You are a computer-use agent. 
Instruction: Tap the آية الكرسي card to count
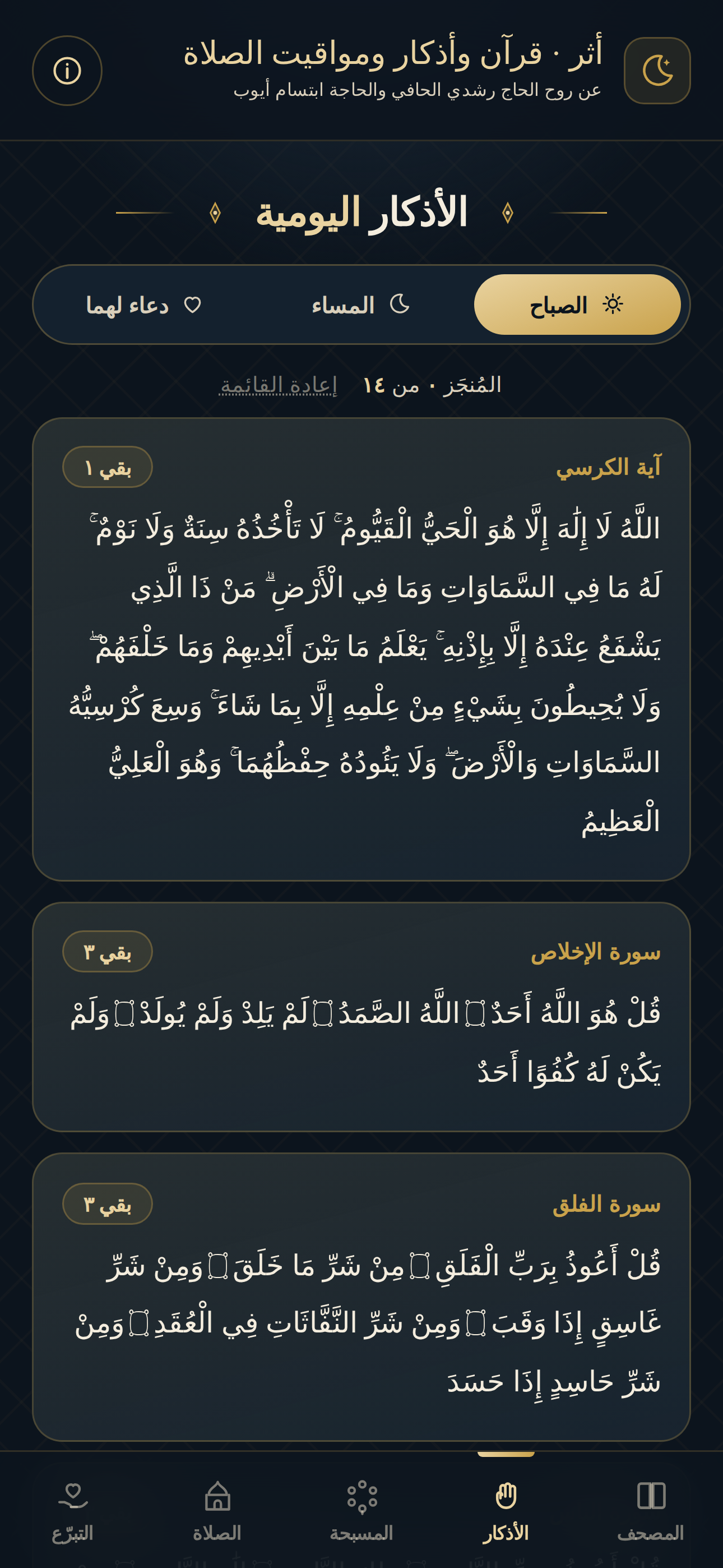click(x=361, y=649)
